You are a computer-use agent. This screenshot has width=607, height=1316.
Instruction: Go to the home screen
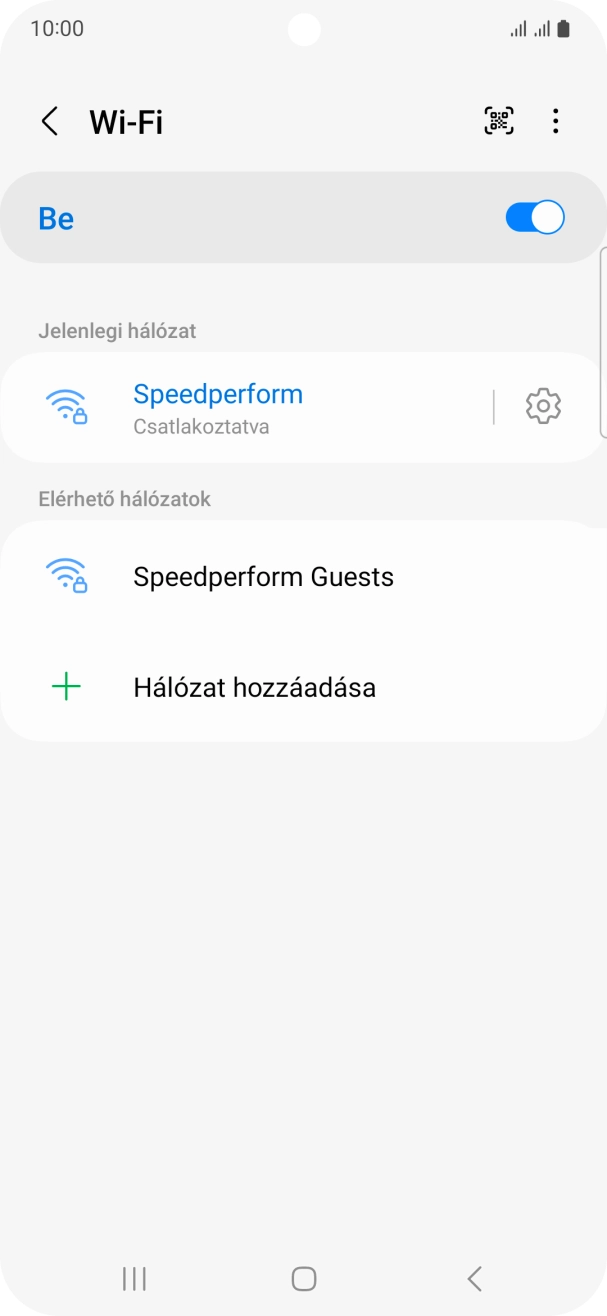304,1278
